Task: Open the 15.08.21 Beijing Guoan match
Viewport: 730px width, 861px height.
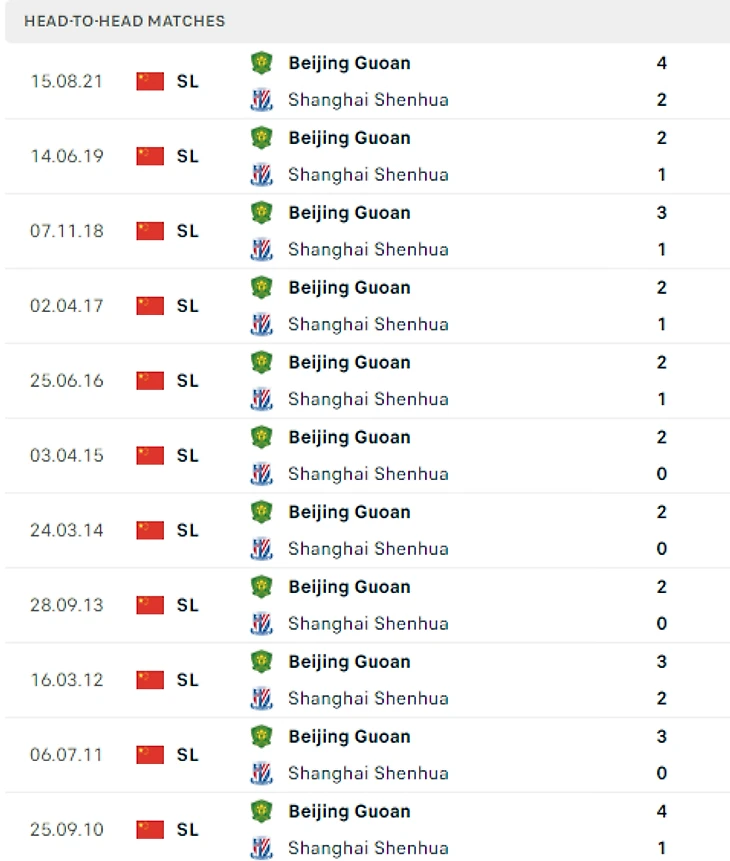Action: click(365, 81)
